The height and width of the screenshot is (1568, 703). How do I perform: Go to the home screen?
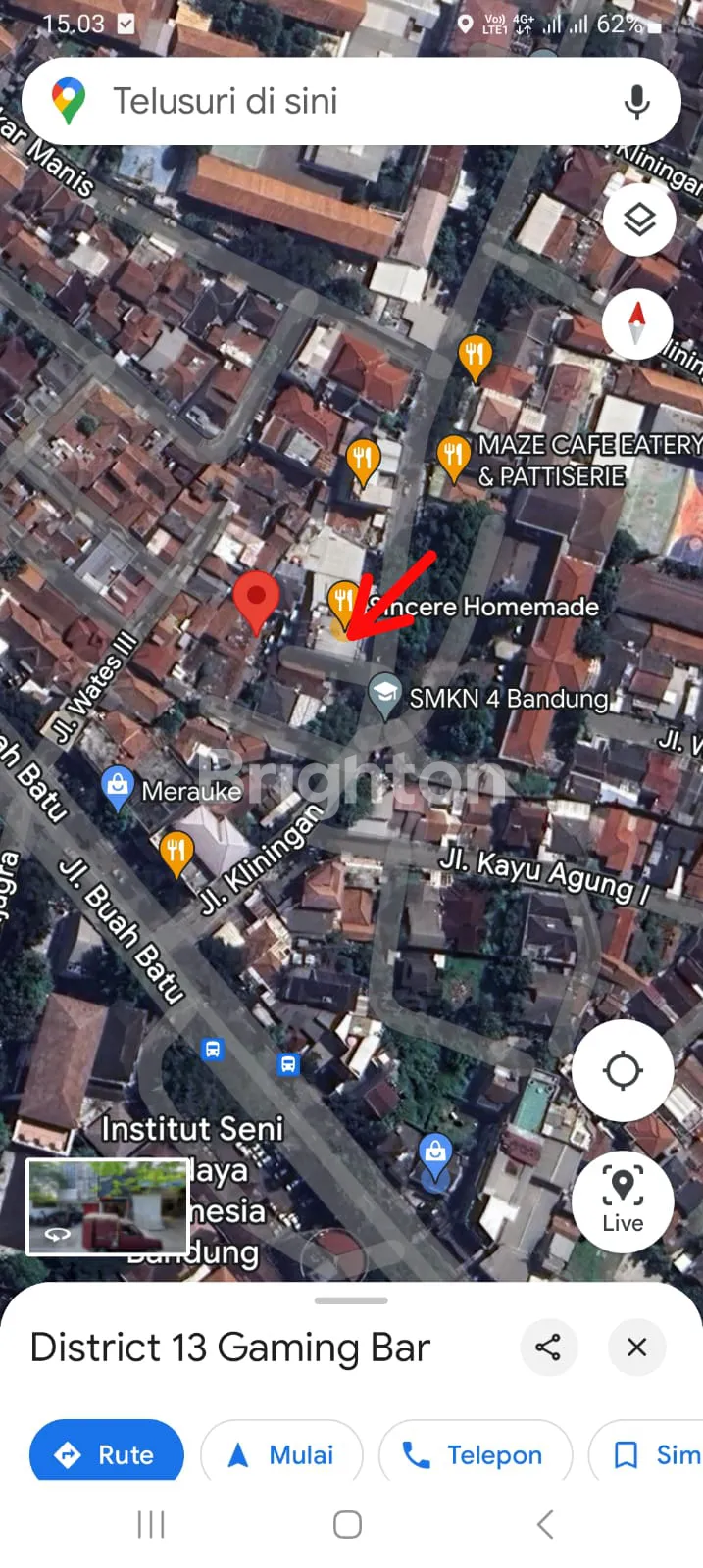click(x=347, y=1524)
